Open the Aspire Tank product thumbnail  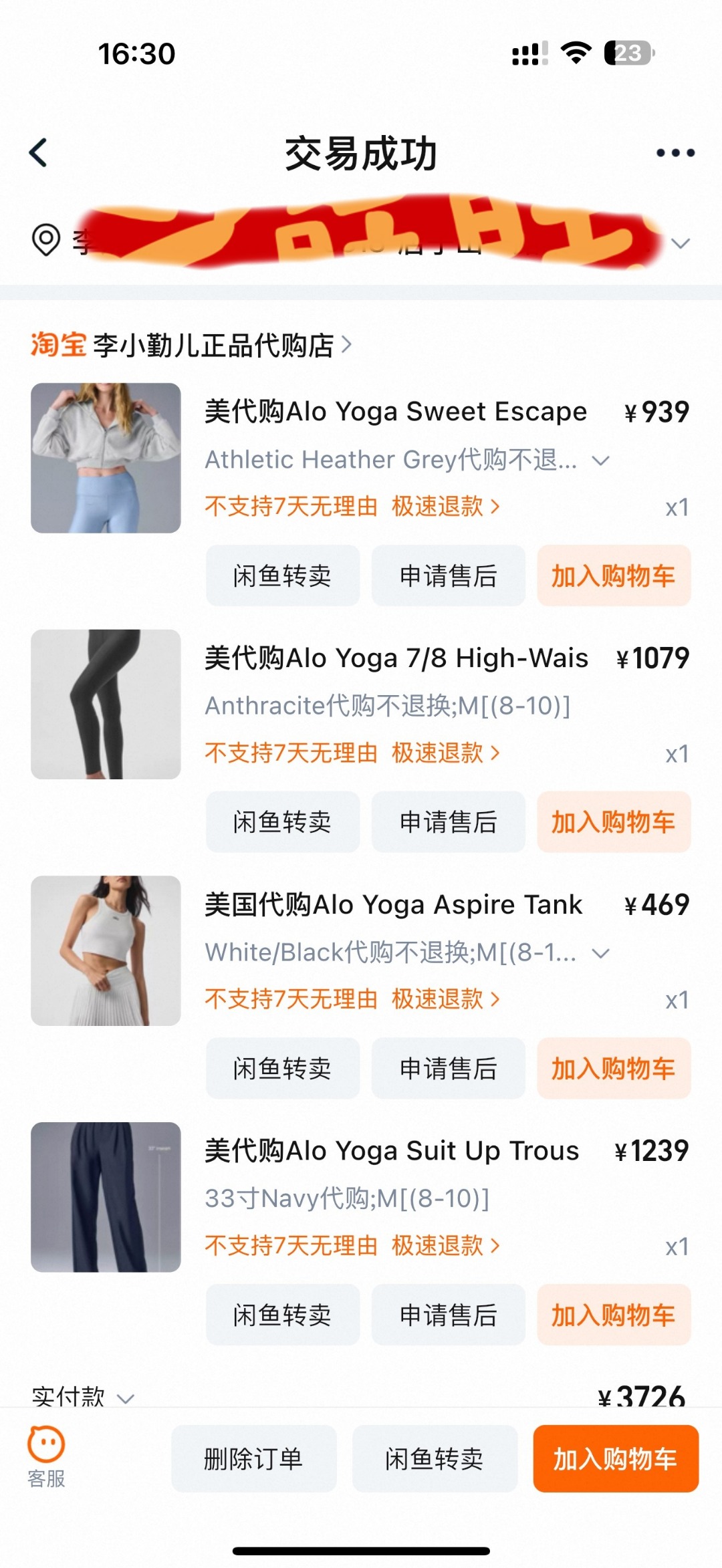tap(106, 950)
